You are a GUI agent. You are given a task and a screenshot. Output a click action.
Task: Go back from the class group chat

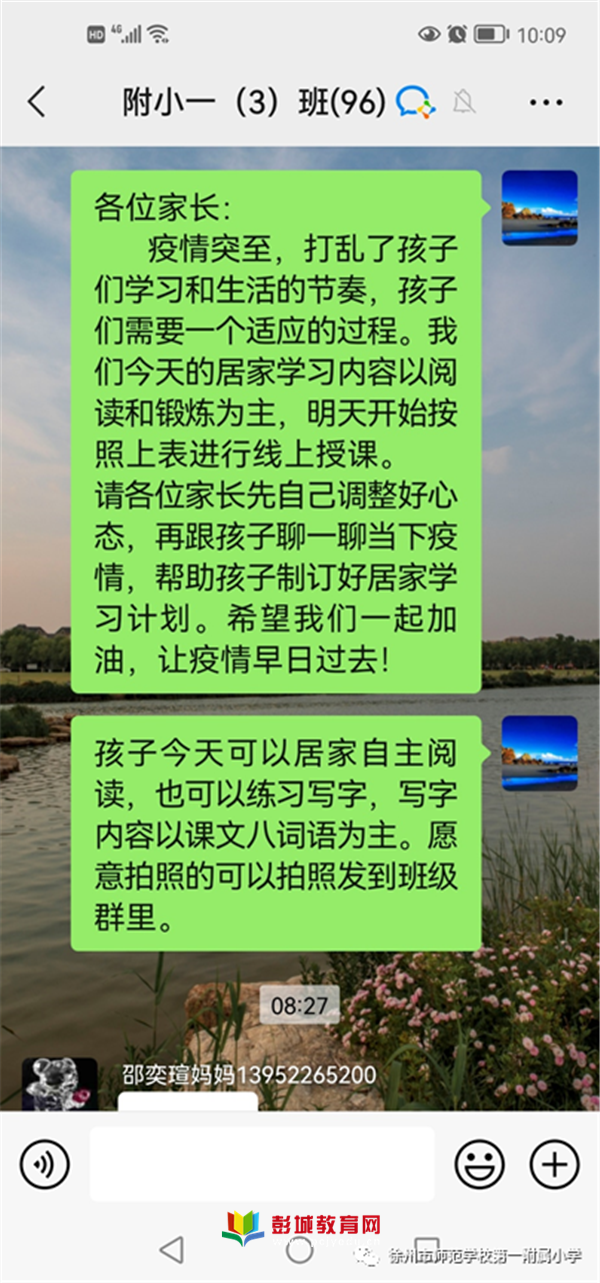pyautogui.click(x=37, y=102)
